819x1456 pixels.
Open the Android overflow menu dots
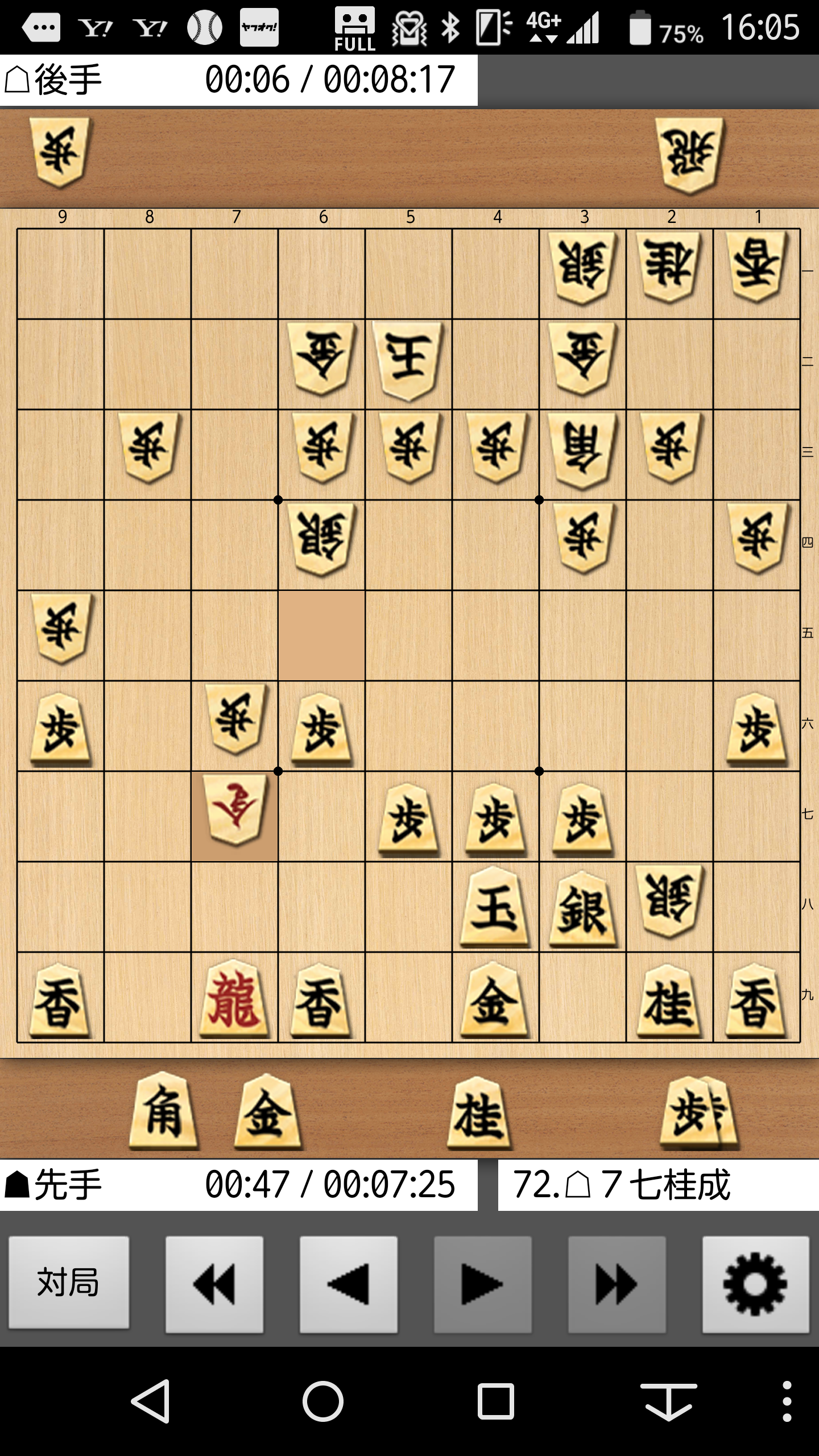pyautogui.click(x=787, y=1401)
